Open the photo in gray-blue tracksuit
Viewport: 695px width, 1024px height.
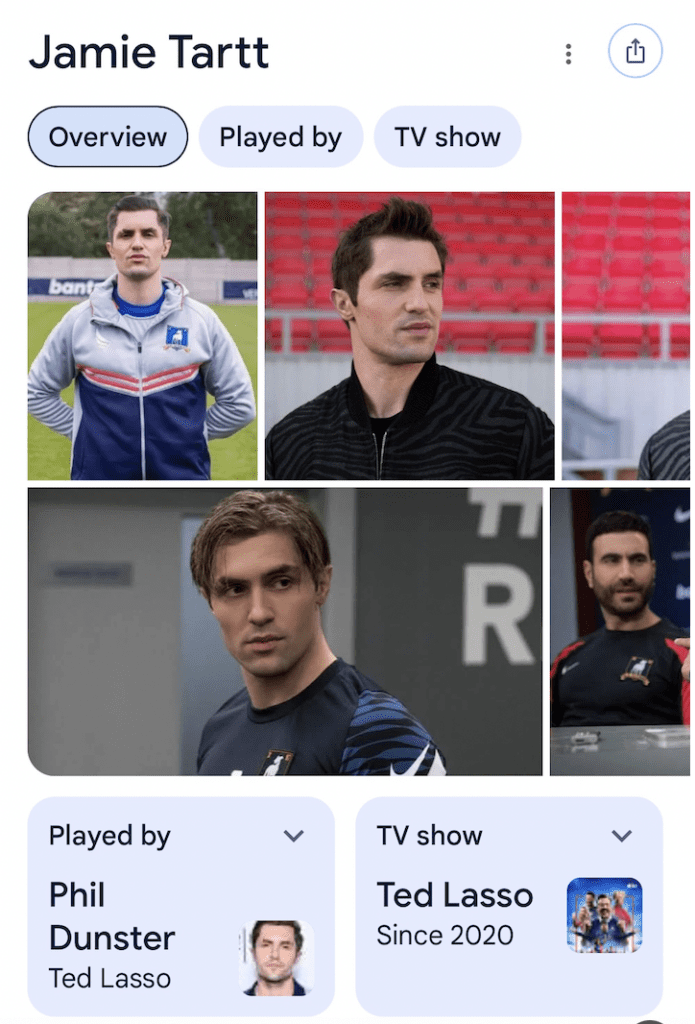[142, 336]
